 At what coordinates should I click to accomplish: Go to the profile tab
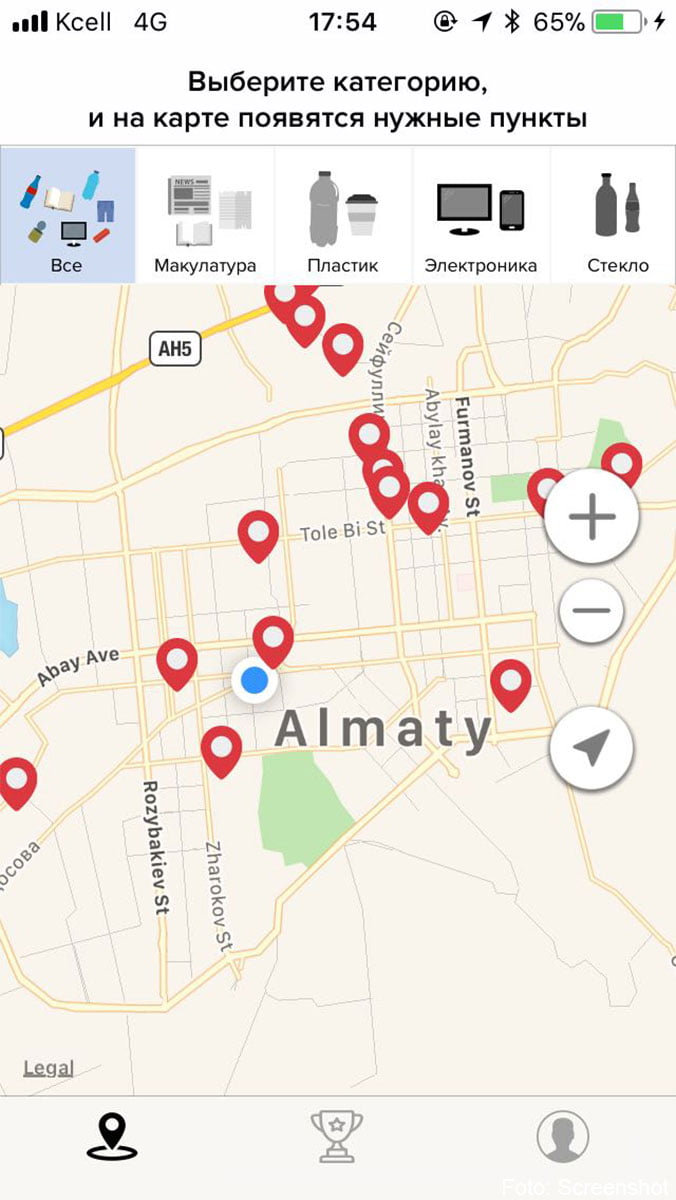[562, 1136]
